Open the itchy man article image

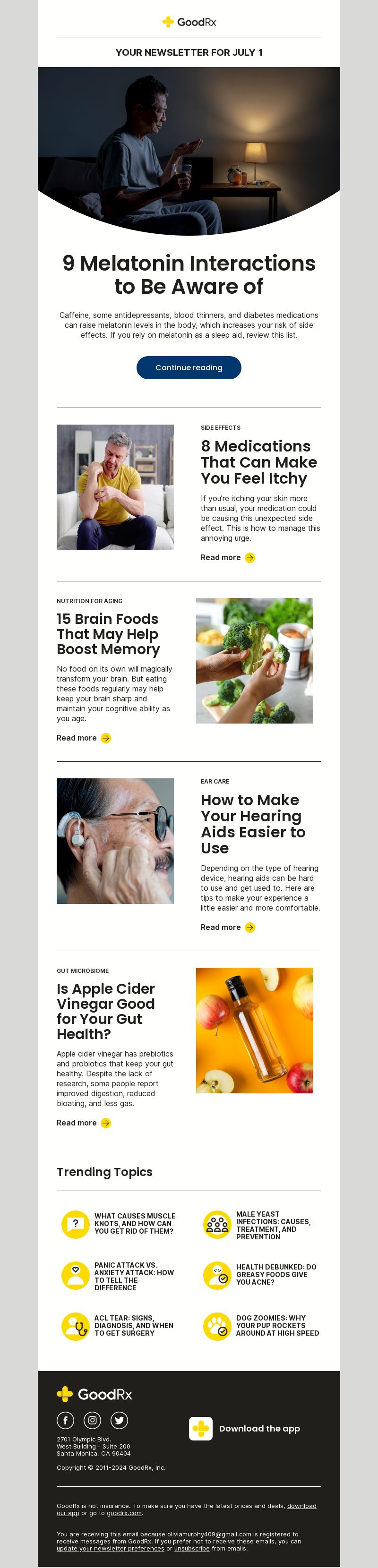point(115,487)
